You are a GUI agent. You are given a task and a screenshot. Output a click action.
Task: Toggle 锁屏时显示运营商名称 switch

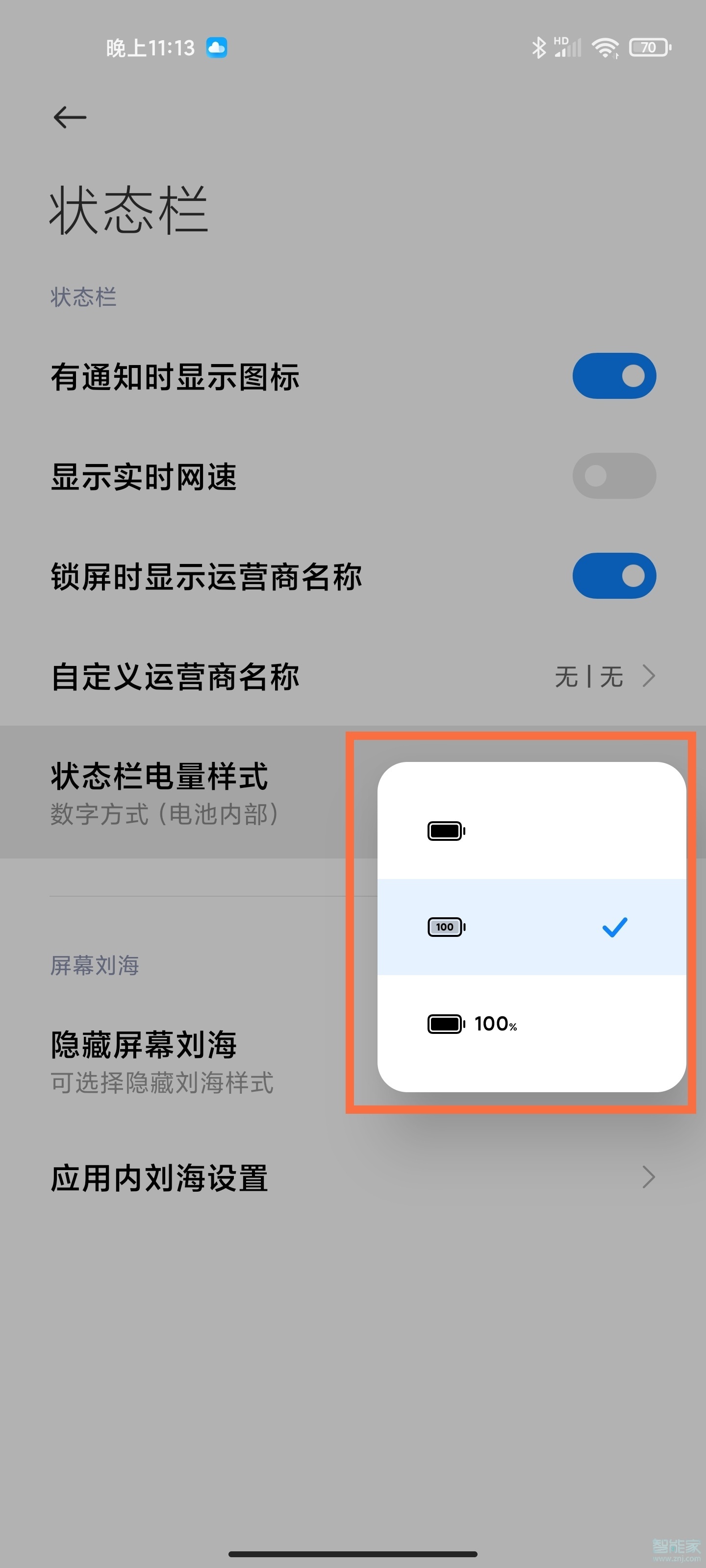613,575
